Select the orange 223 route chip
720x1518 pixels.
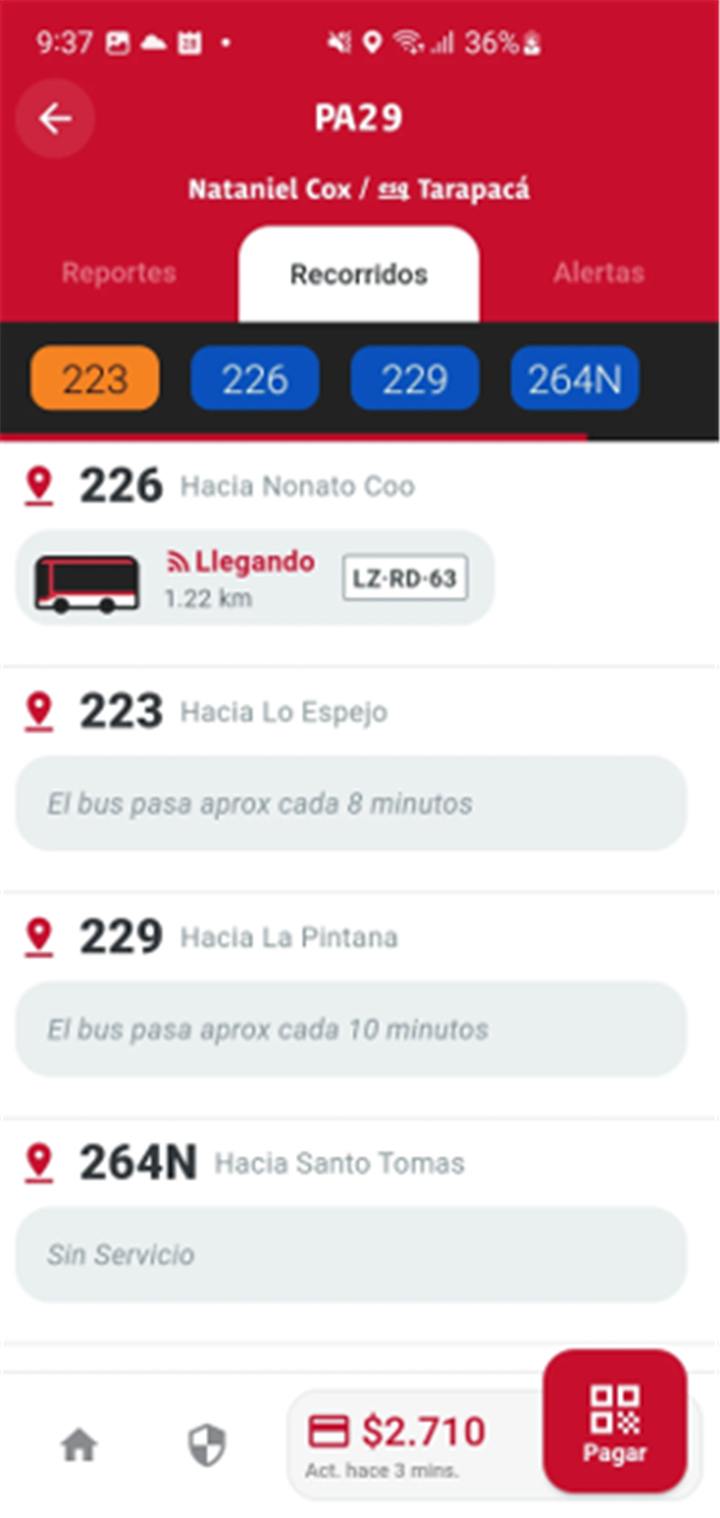tap(95, 379)
